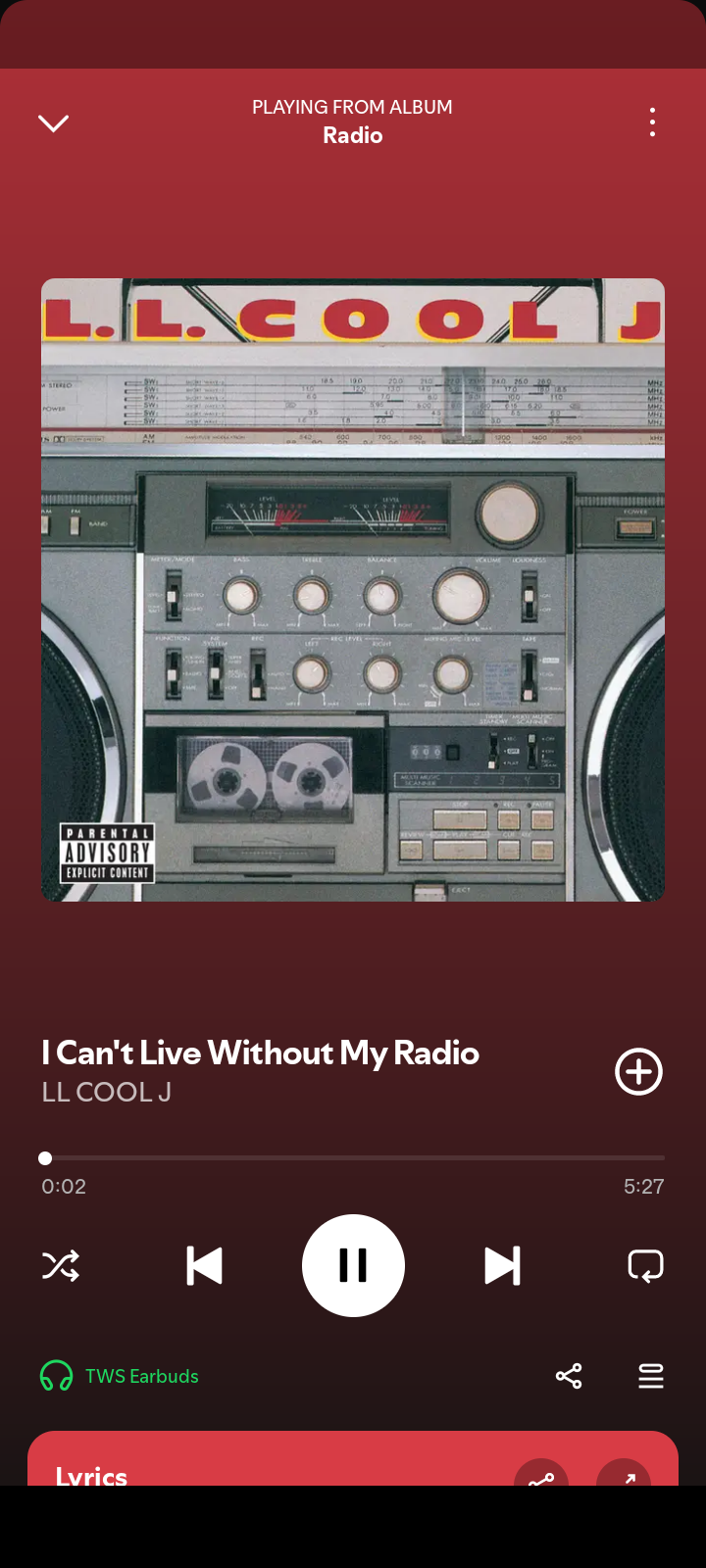Skip to the next track
706x1568 pixels.
pos(502,1265)
